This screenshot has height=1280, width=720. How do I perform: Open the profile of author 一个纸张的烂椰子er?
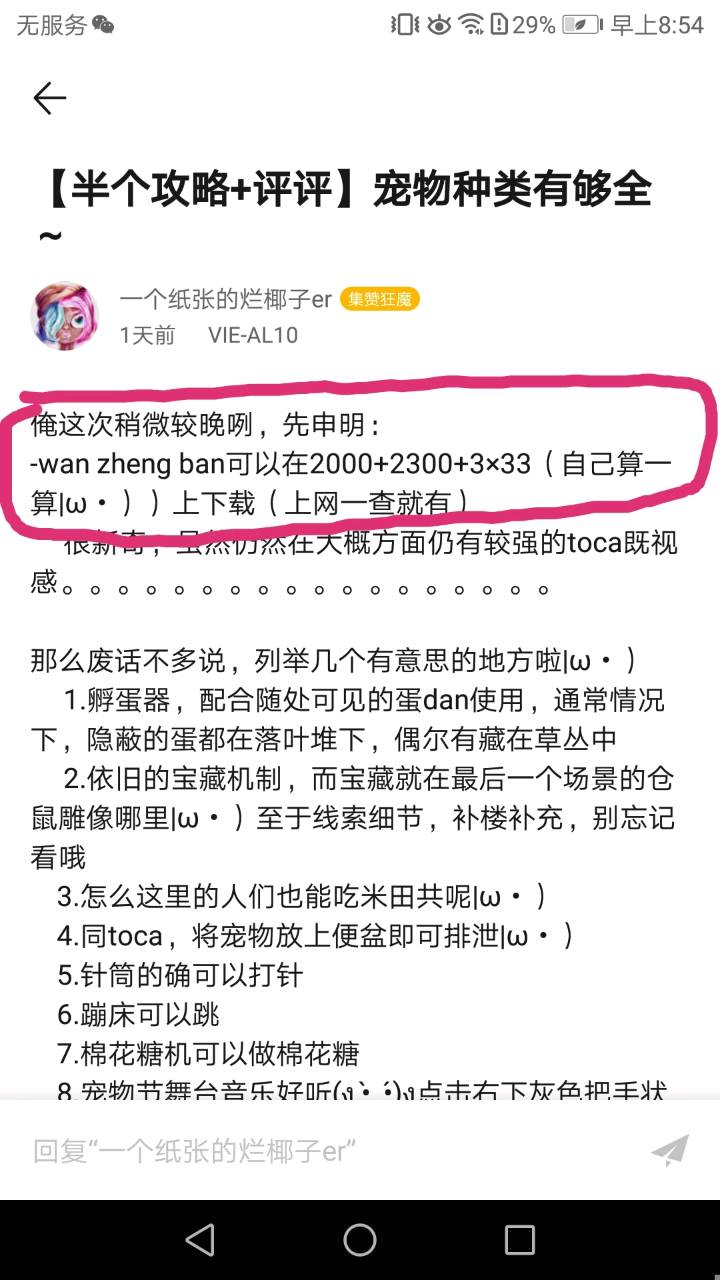coord(225,299)
